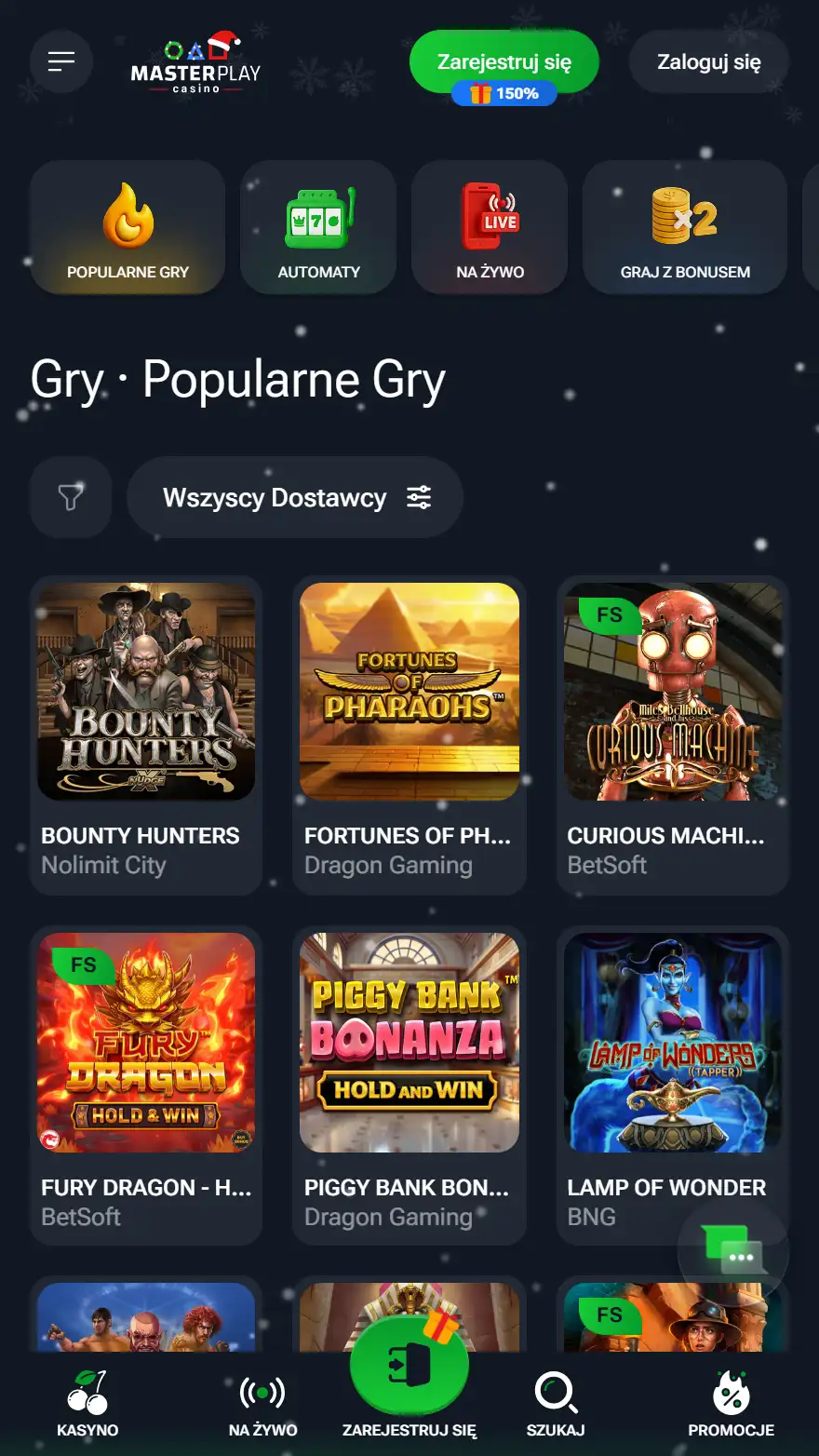
Task: Open the Promocje percent icon
Action: [732, 1393]
